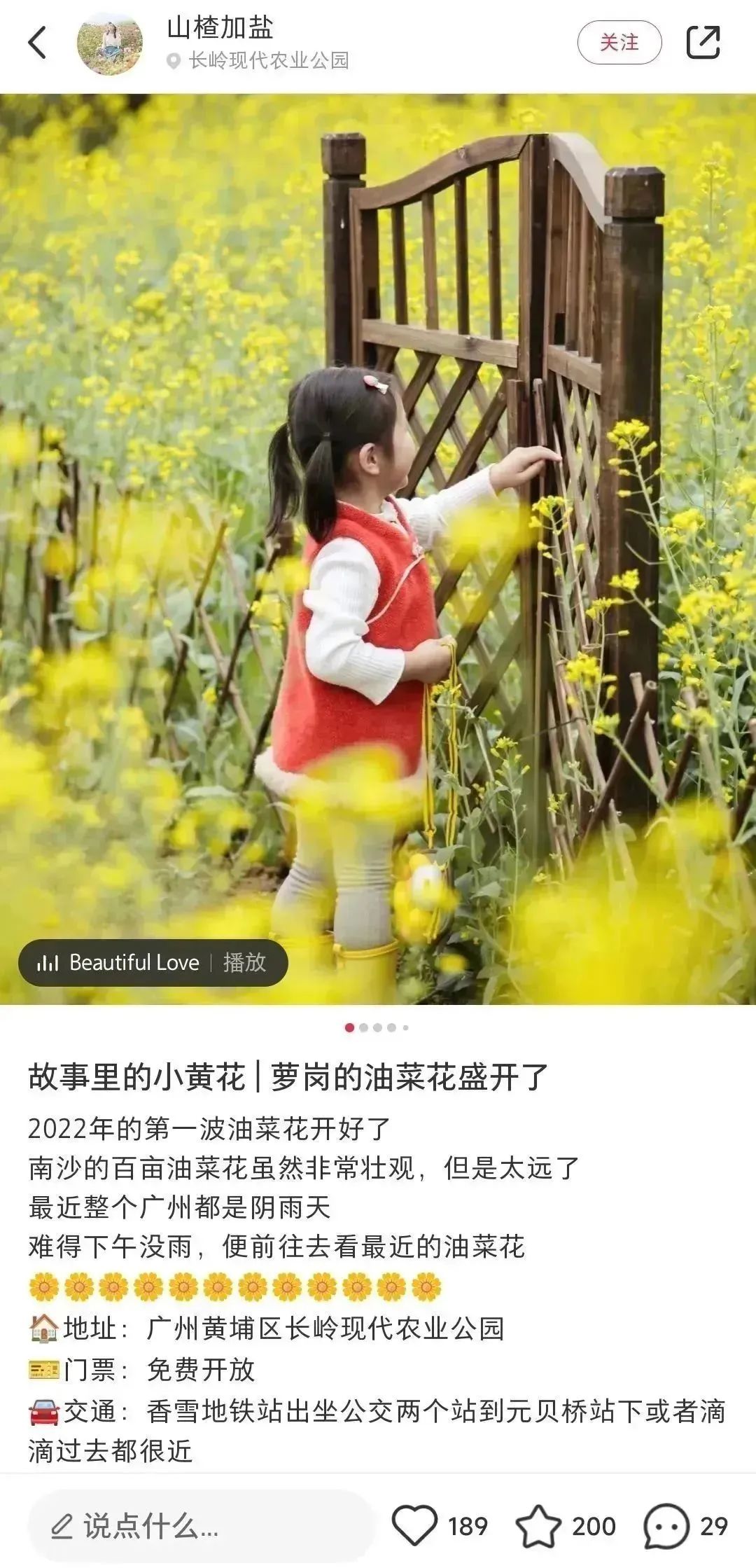Screen dimensions: 756x1568
Task: Open location 长岭现代农业公园
Action: click(x=267, y=61)
